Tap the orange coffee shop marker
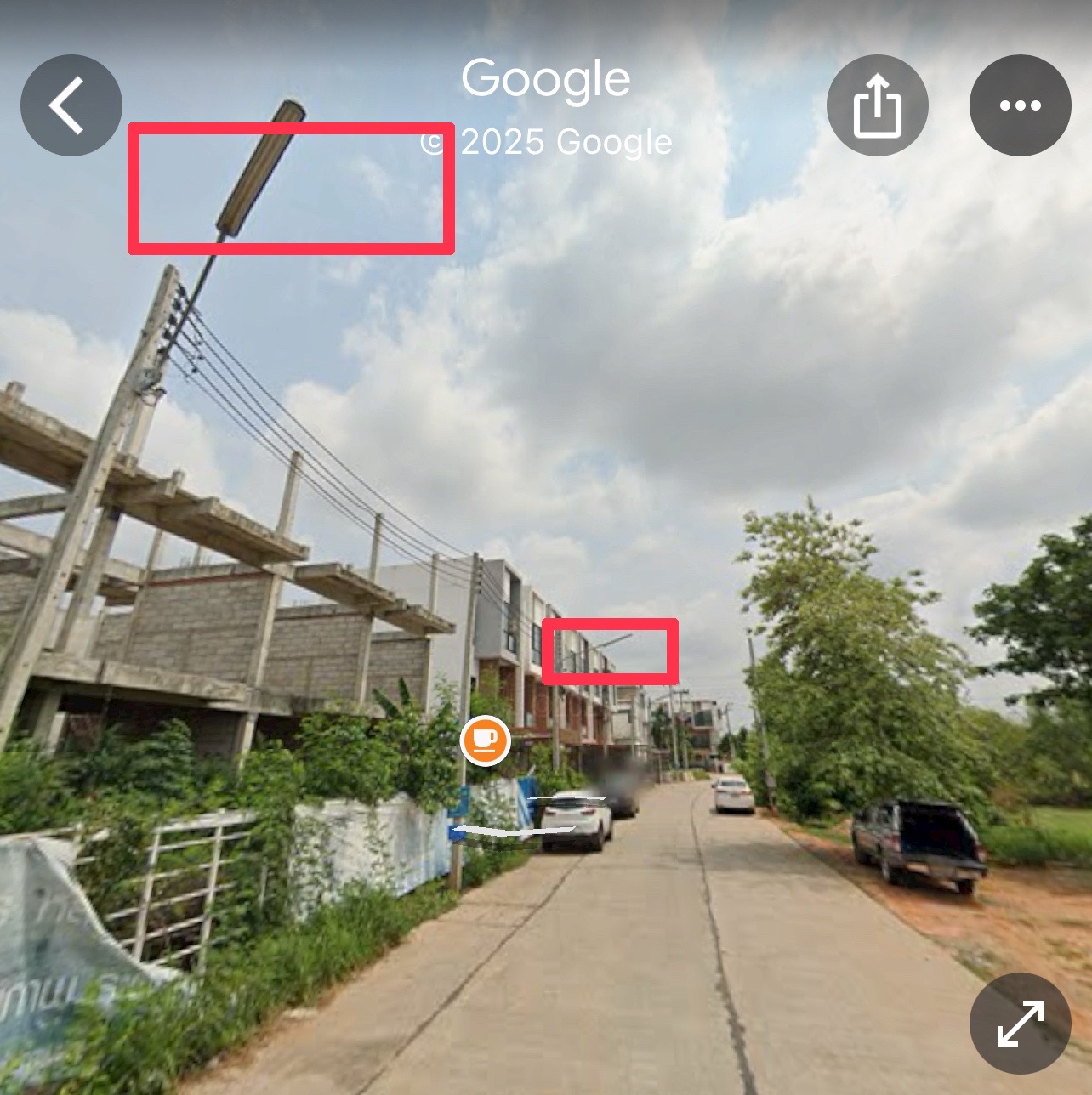The width and height of the screenshot is (1092, 1095). click(x=485, y=740)
